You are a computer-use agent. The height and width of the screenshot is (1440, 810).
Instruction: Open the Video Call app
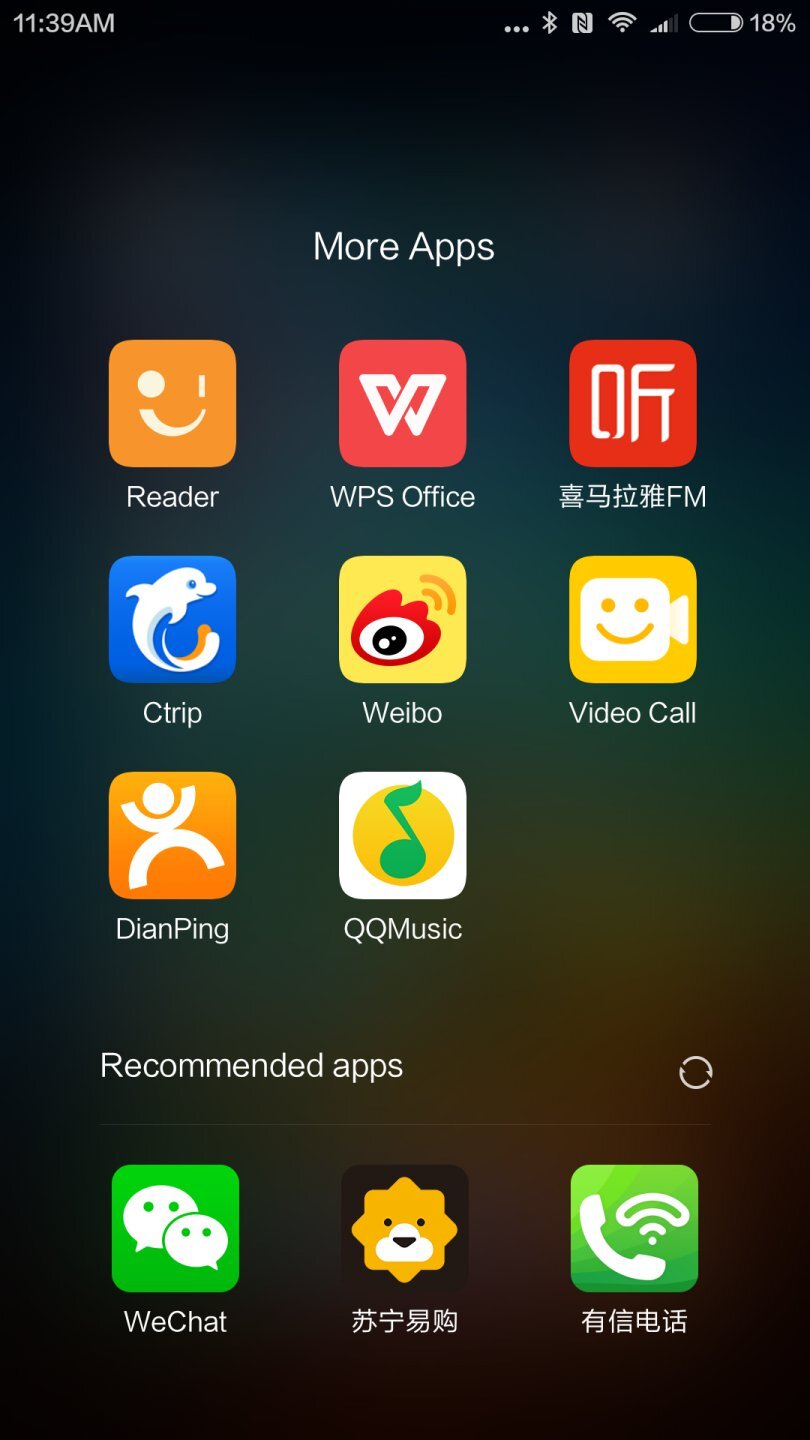pyautogui.click(x=633, y=619)
